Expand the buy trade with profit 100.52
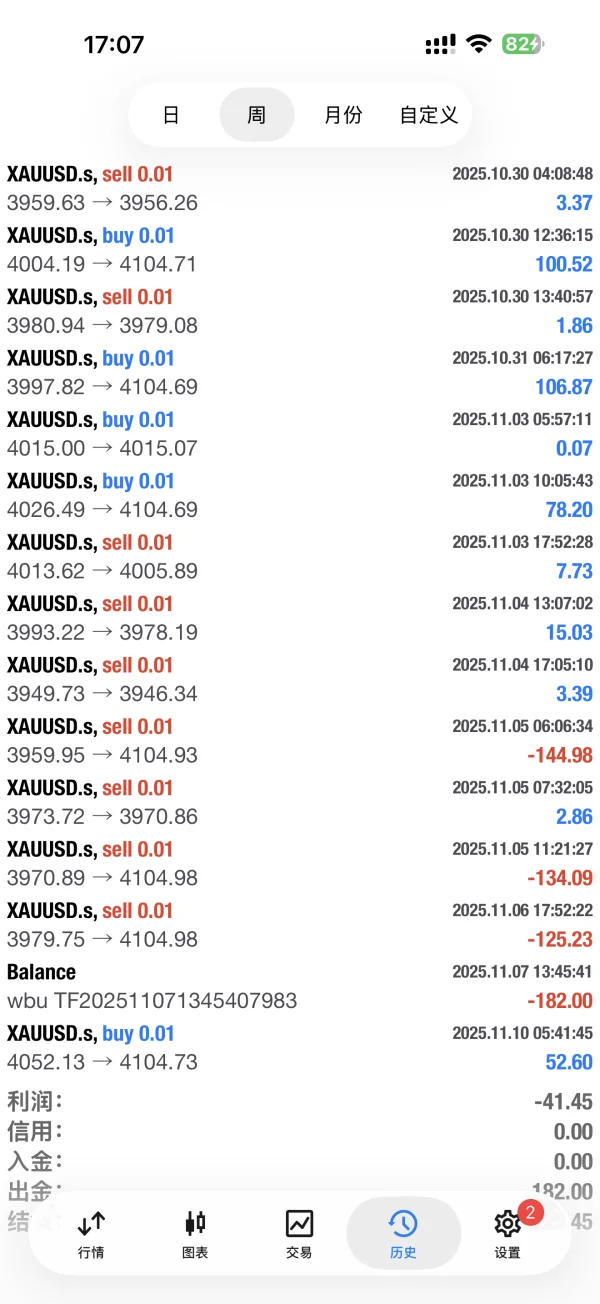This screenshot has height=1304, width=600. pos(300,250)
